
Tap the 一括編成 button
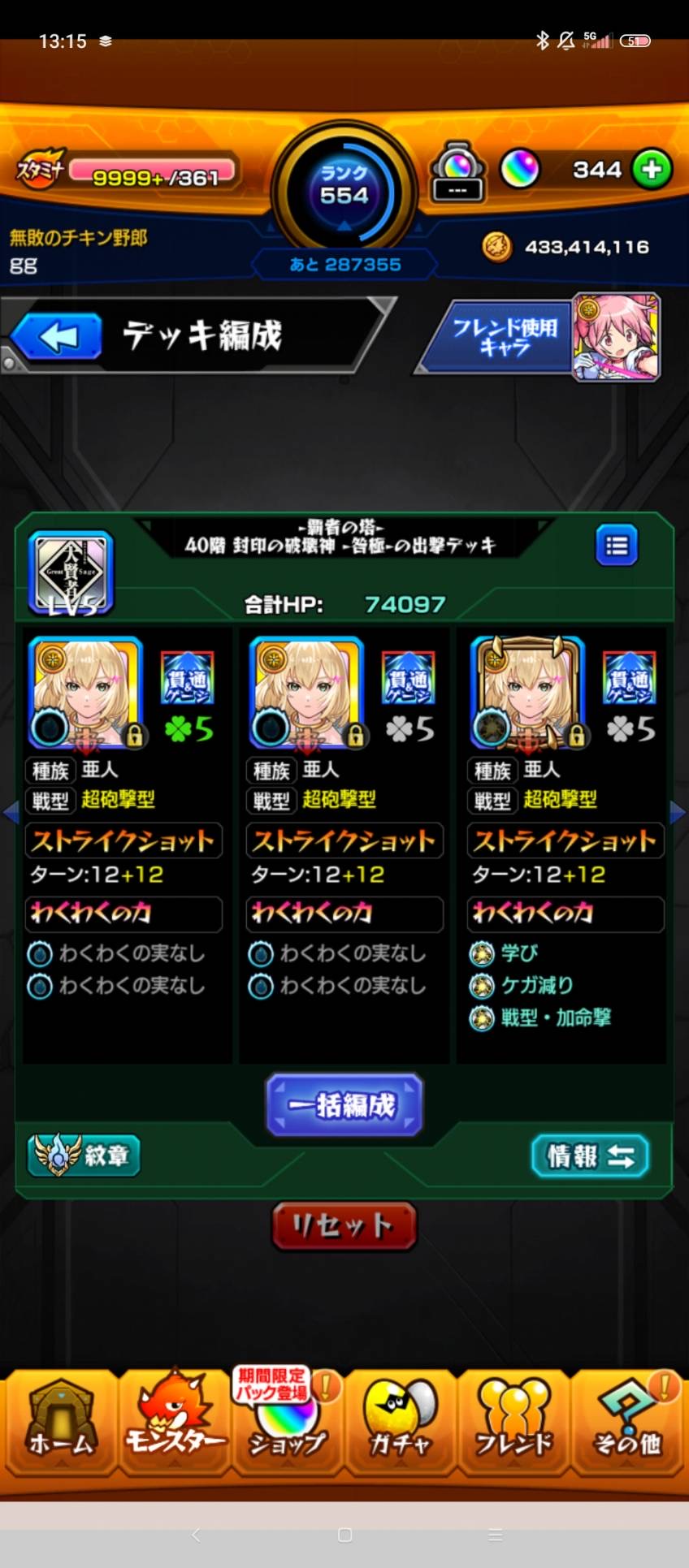(x=344, y=1104)
